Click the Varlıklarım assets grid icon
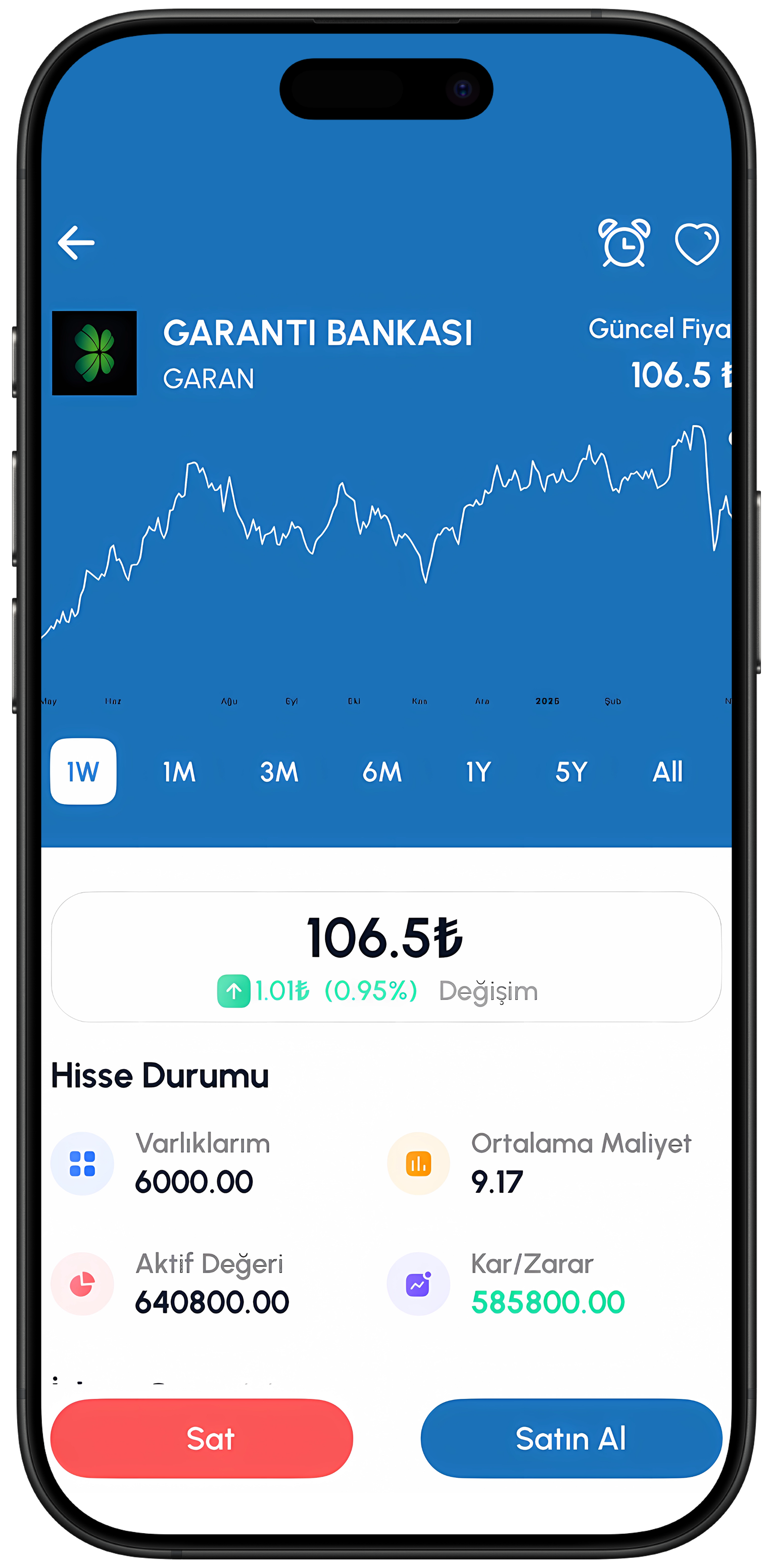Image resolution: width=773 pixels, height=1568 pixels. (83, 1162)
